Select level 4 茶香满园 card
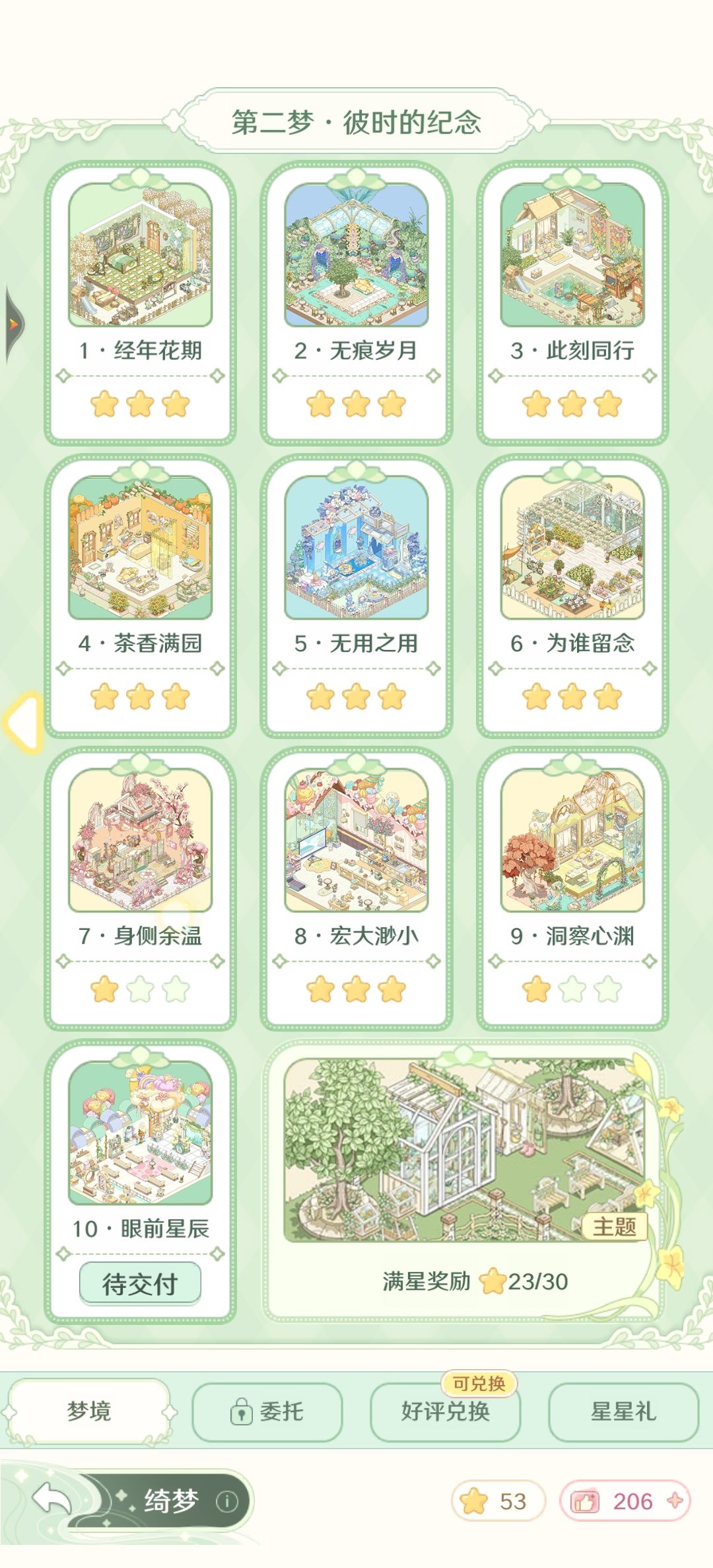The height and width of the screenshot is (1568, 713). point(140,596)
